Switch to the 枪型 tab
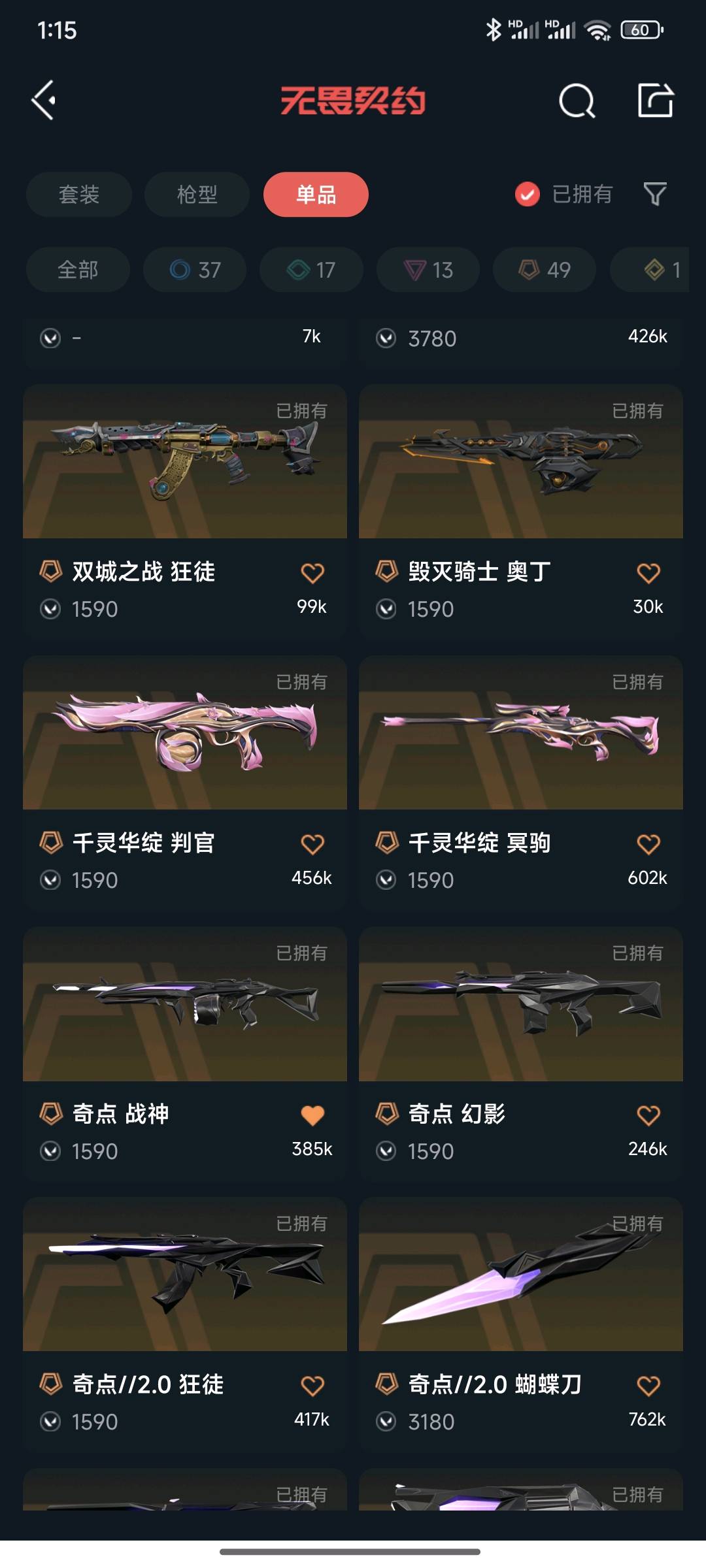 [197, 194]
